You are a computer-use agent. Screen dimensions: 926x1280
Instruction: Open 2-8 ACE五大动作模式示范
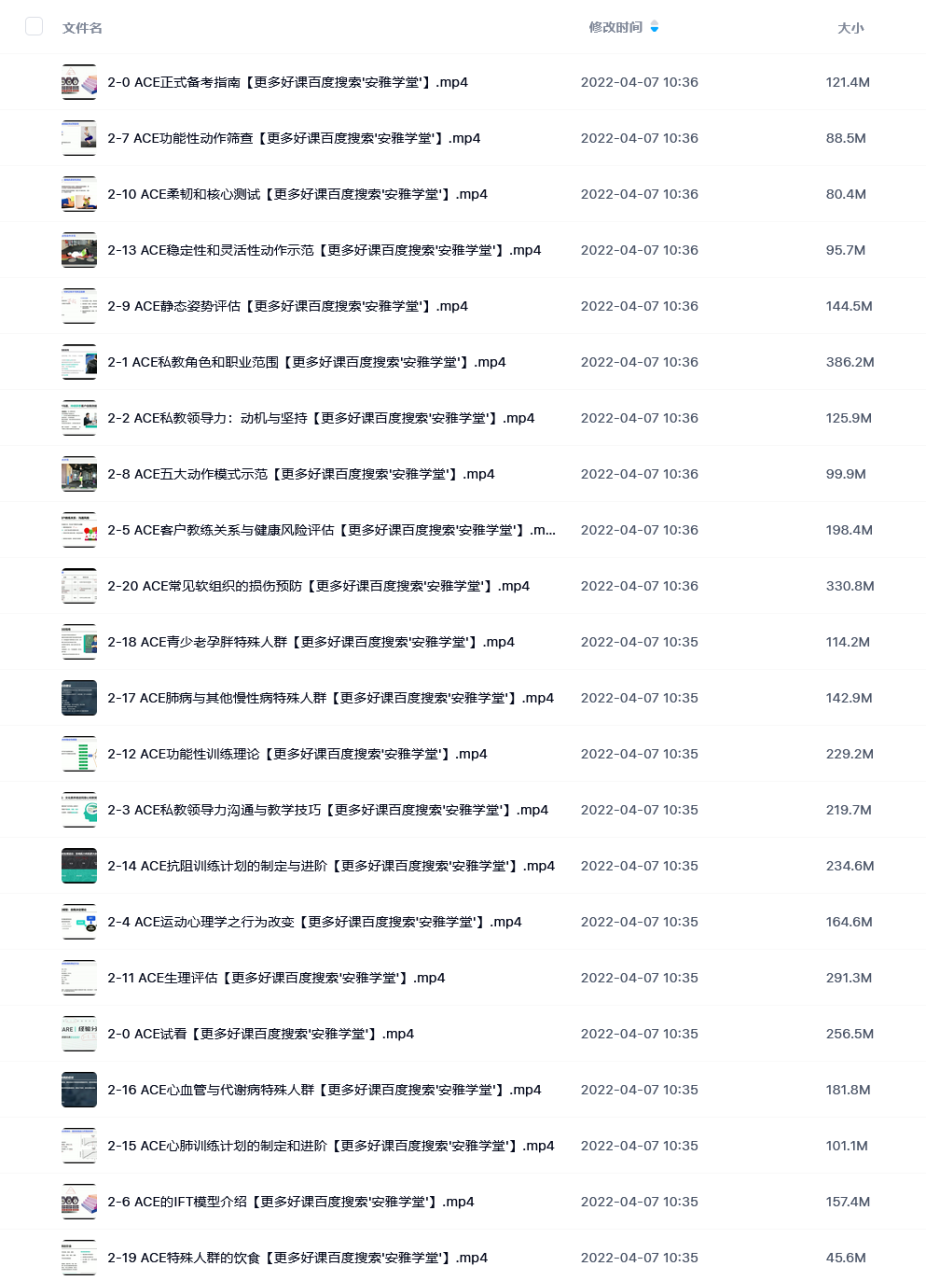point(301,474)
